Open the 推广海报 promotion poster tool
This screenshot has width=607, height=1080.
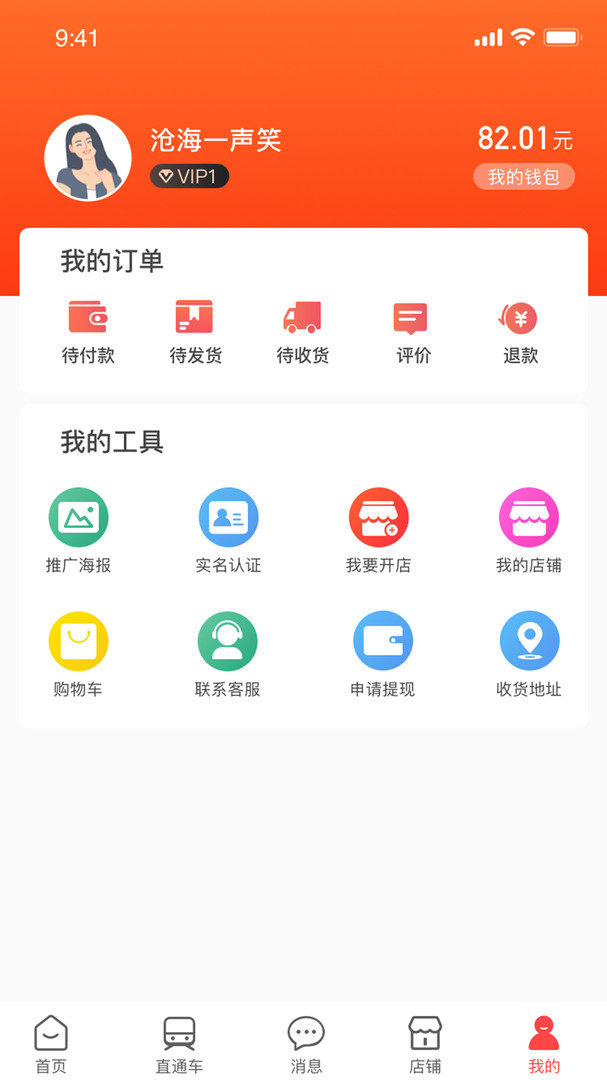pos(78,530)
